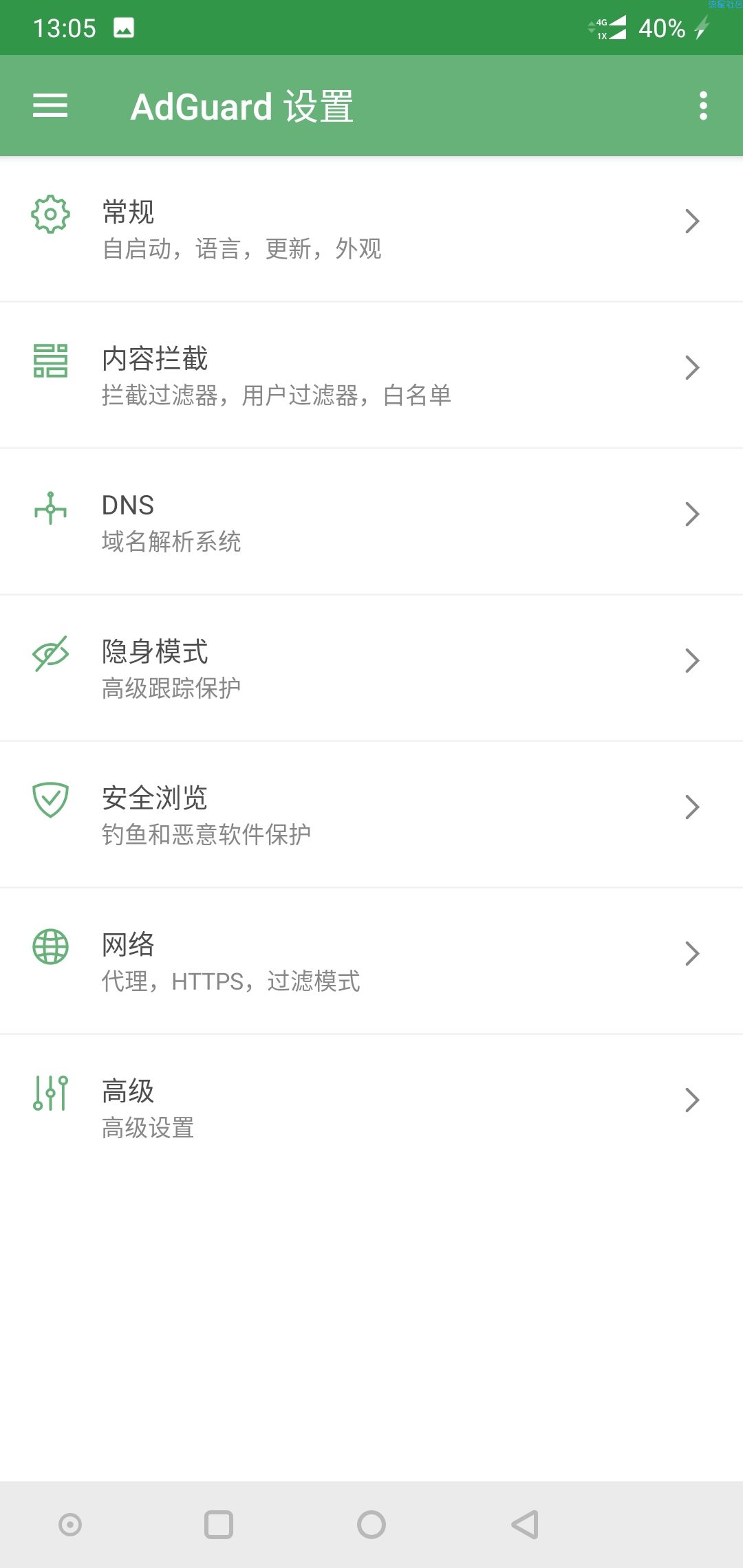Screen dimensions: 743x1568
Task: Open DNS settings row
Action: 371,522
